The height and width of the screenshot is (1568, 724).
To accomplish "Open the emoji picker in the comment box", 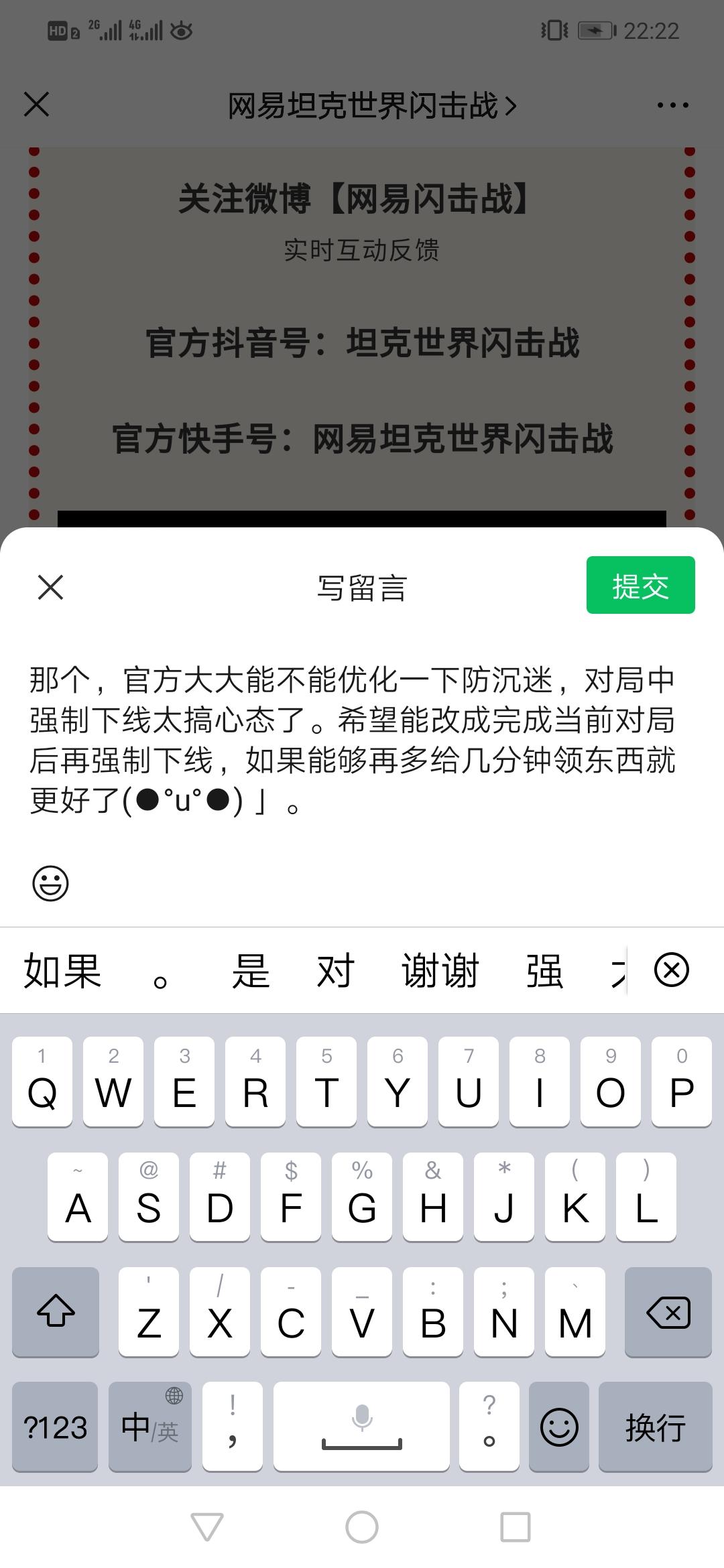I will pyautogui.click(x=50, y=883).
